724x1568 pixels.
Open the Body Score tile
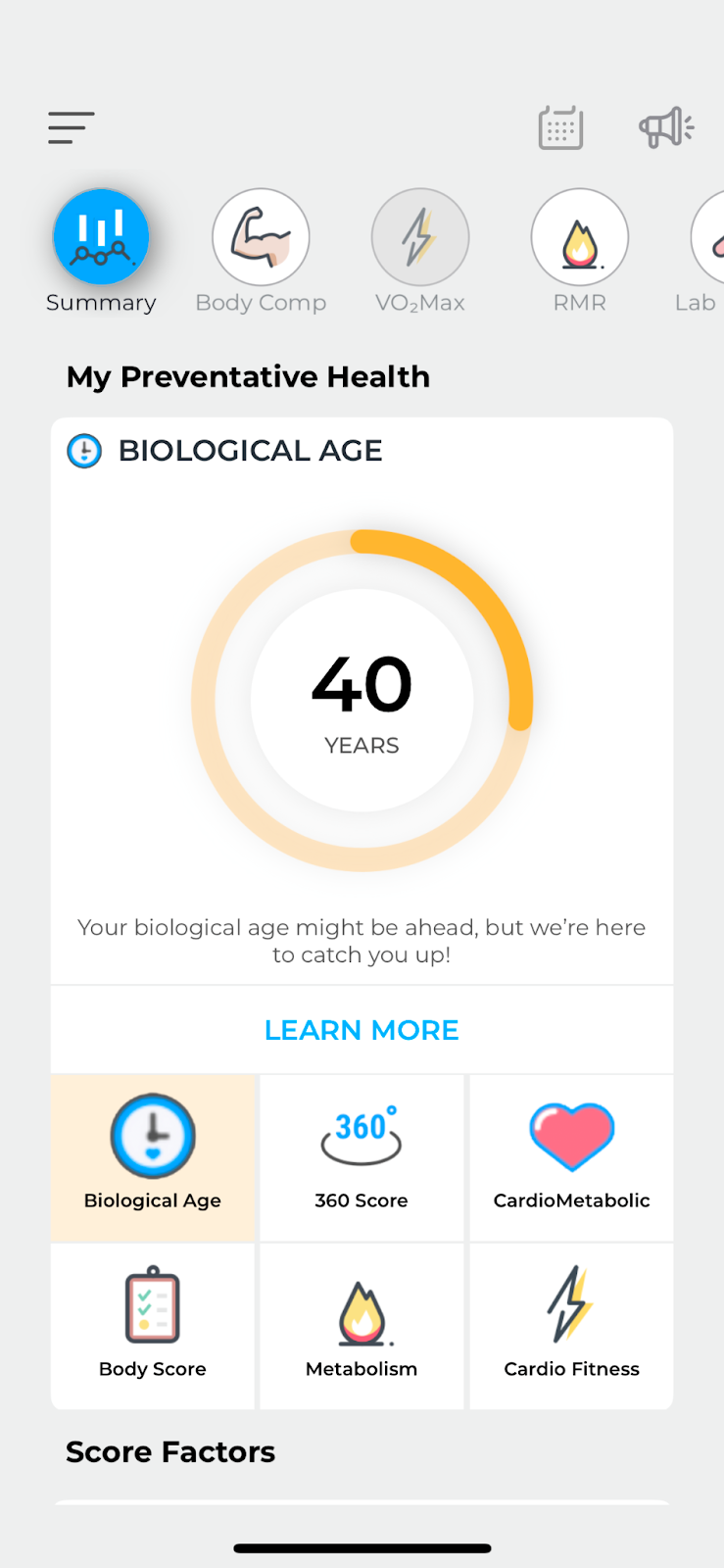pyautogui.click(x=153, y=1326)
